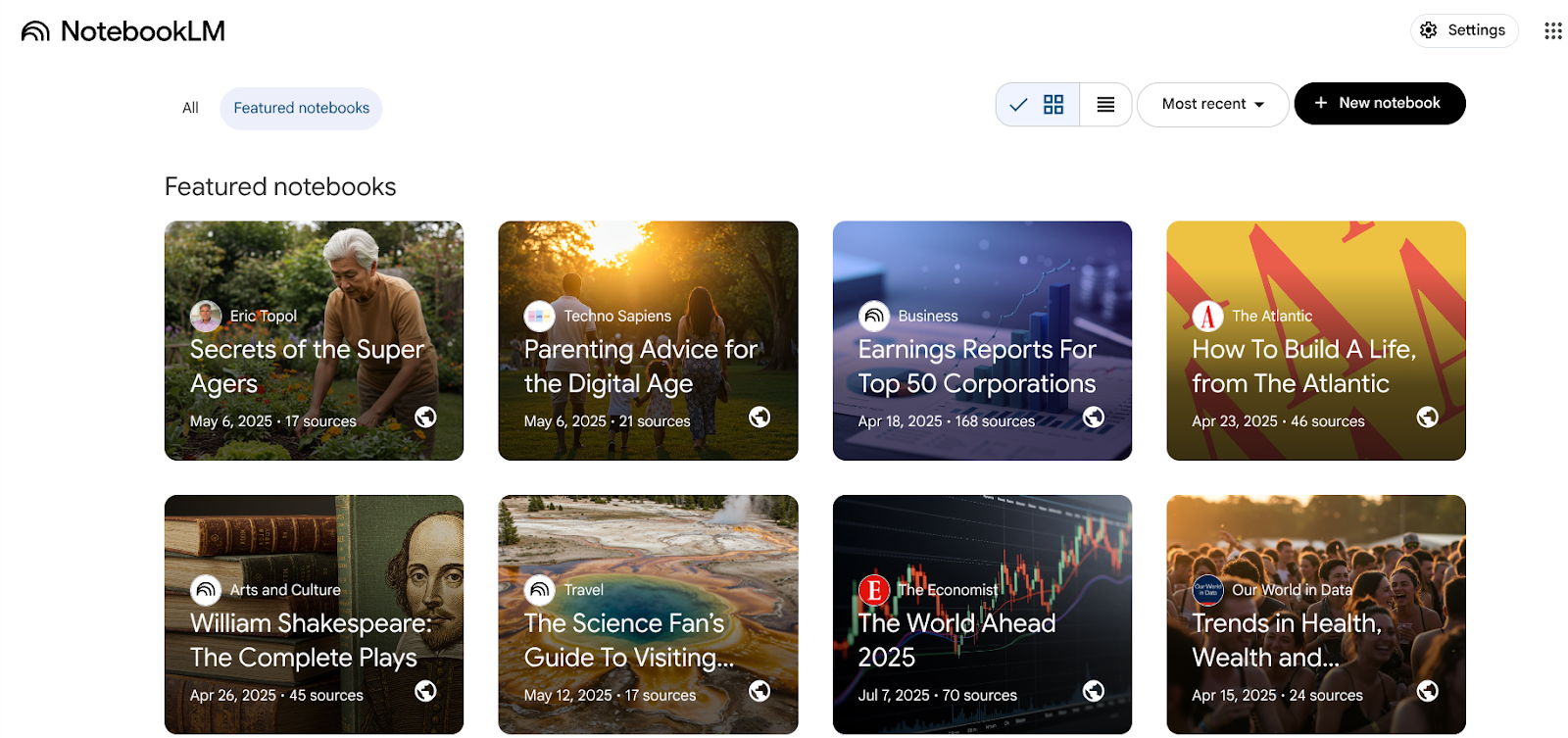Image resolution: width=1568 pixels, height=738 pixels.
Task: Open the Google apps grid
Action: (1552, 30)
